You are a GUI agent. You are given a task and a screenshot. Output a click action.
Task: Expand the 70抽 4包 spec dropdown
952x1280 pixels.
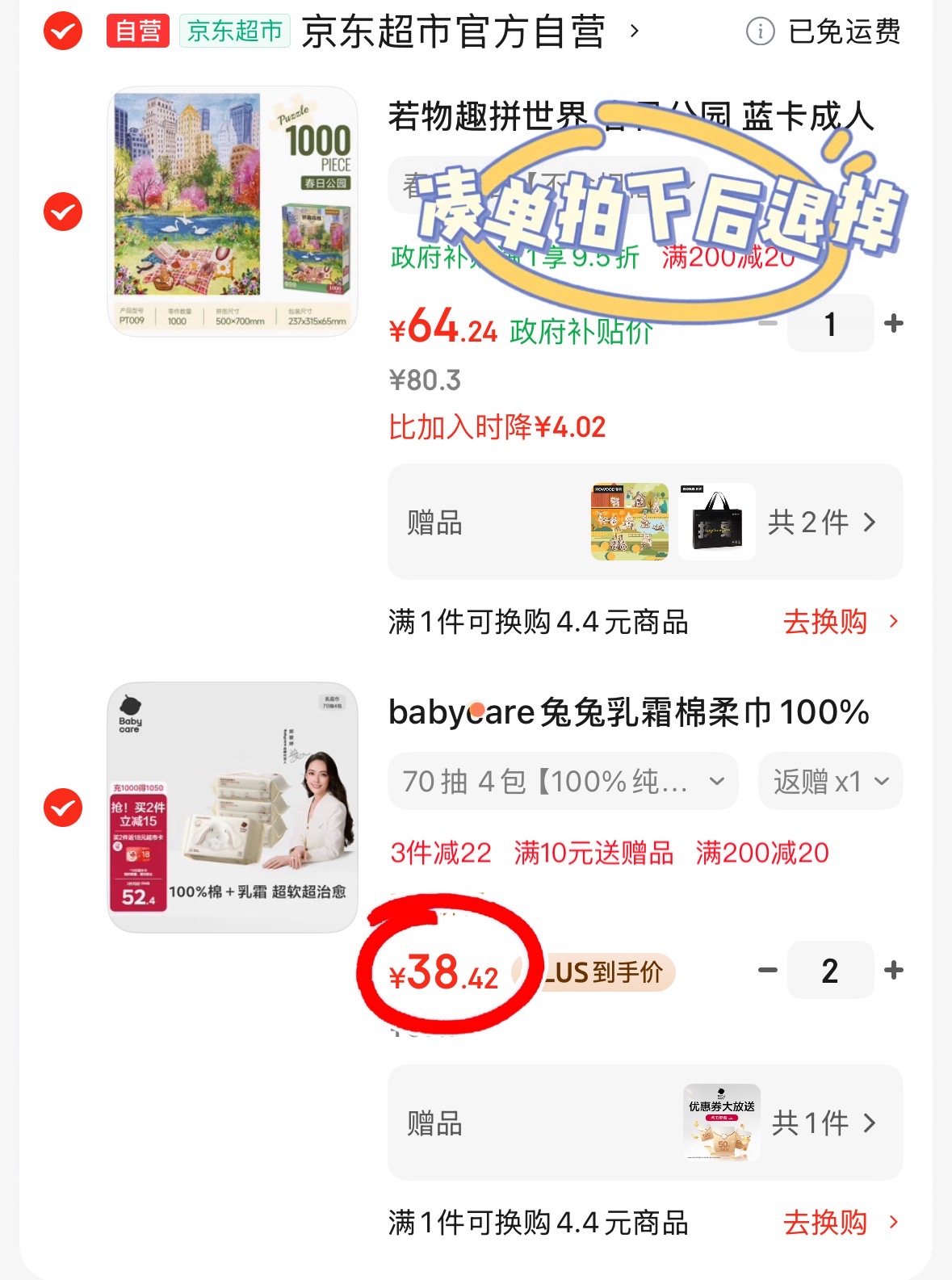(x=561, y=780)
